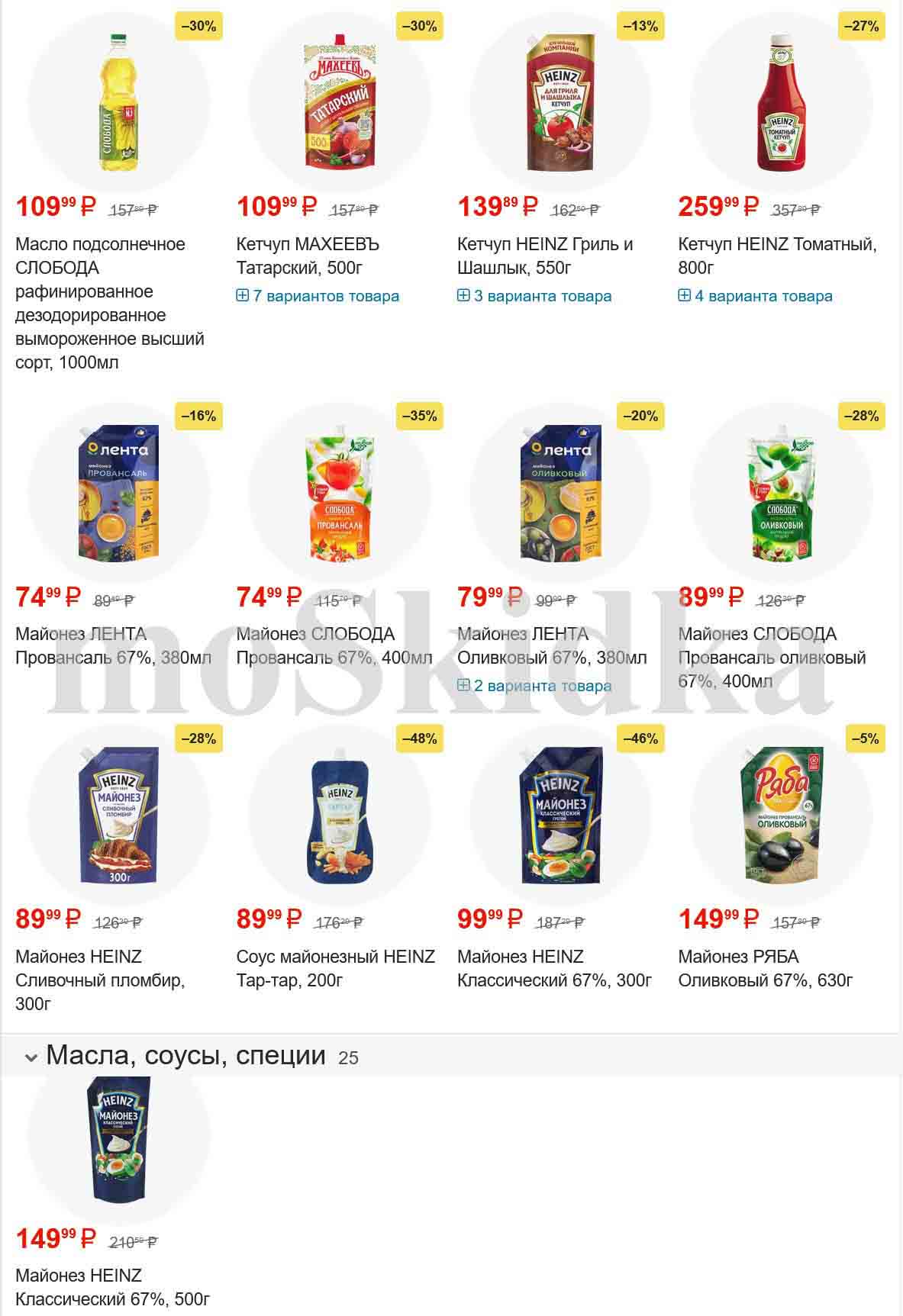Open Кетчуп HEINZ Гриль и Шашлык product
This screenshot has width=903, height=1316.
point(544,256)
